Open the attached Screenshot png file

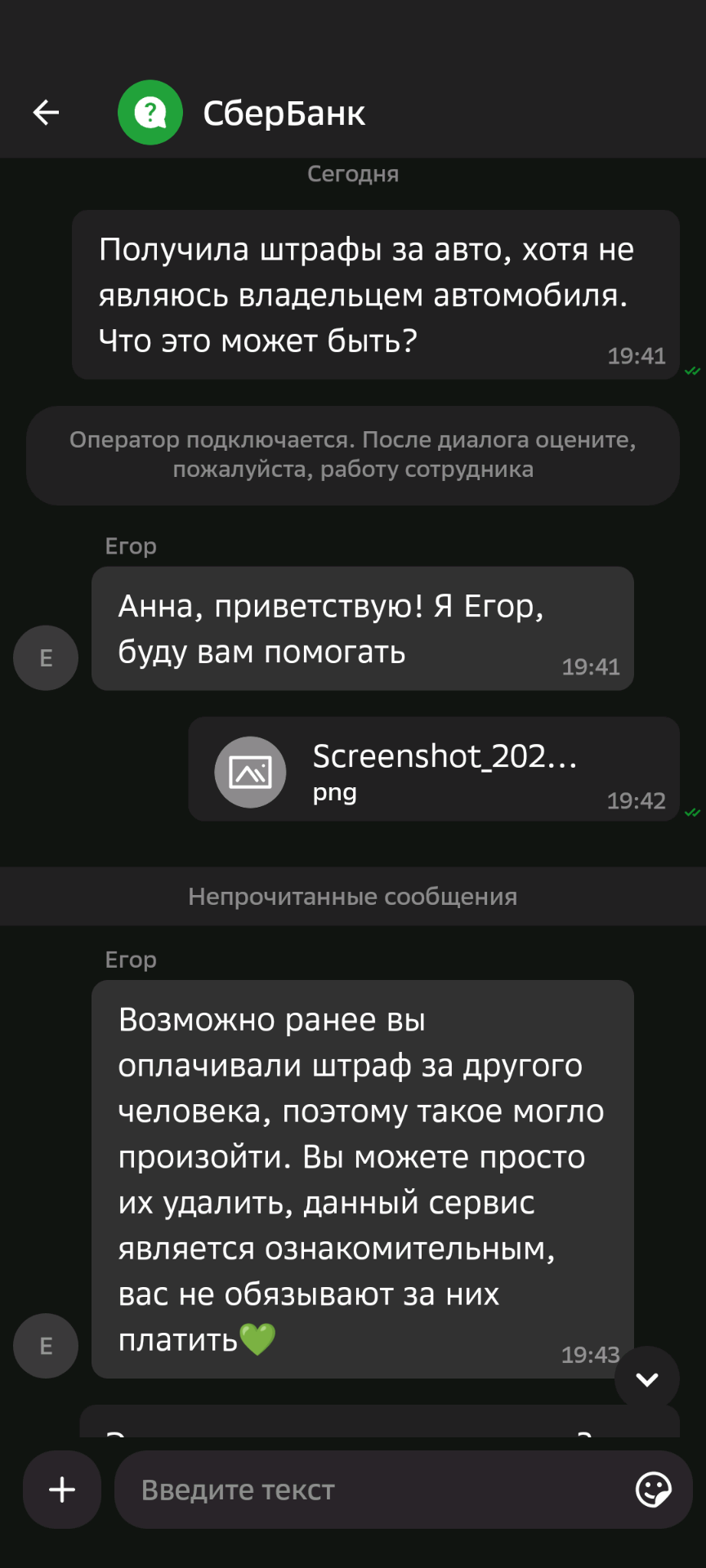pos(433,769)
